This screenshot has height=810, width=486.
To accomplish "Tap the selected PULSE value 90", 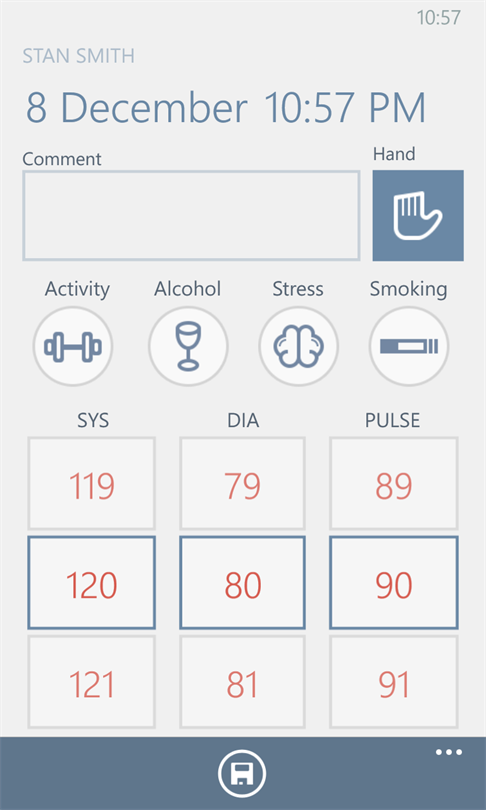I will pyautogui.click(x=394, y=583).
